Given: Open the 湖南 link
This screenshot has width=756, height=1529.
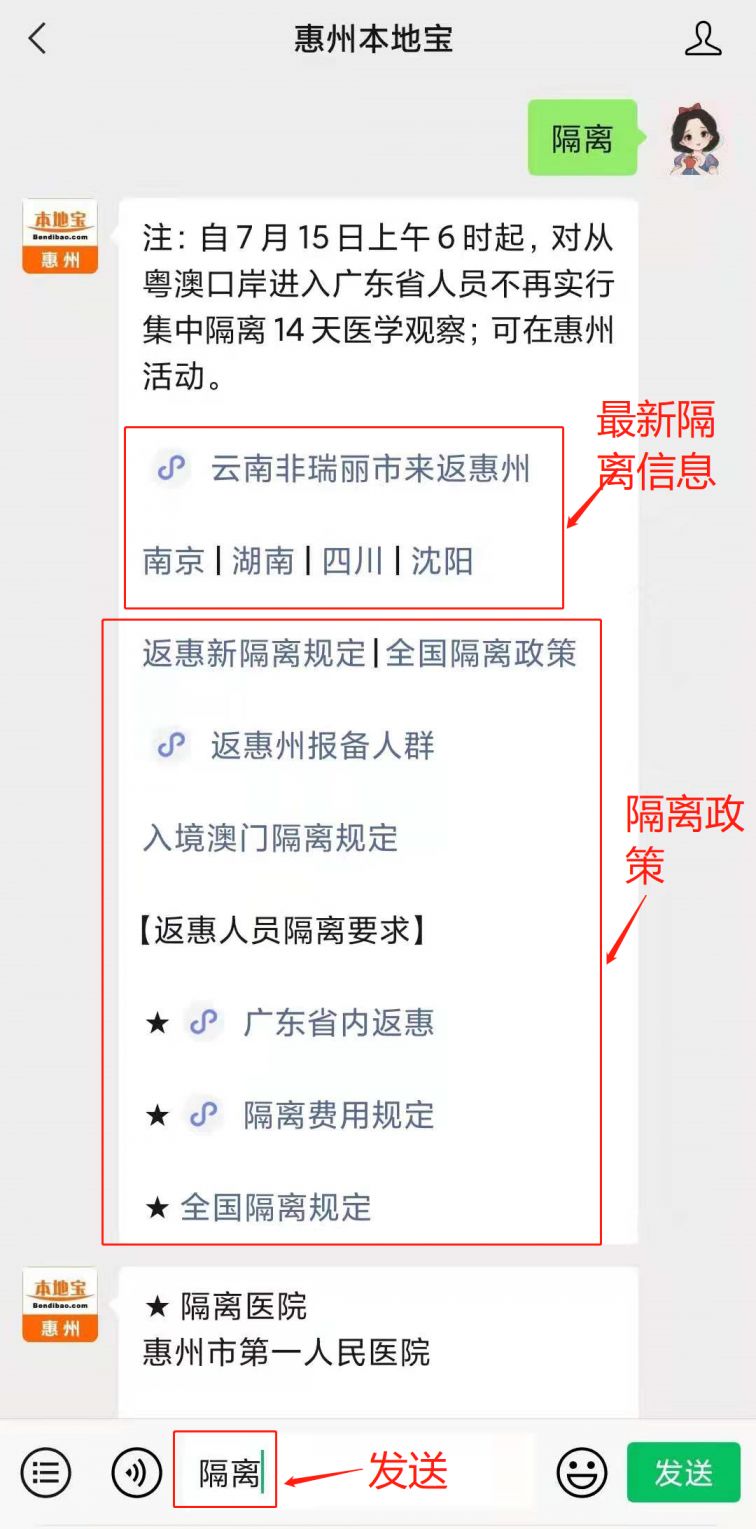Looking at the screenshot, I should click(x=263, y=561).
